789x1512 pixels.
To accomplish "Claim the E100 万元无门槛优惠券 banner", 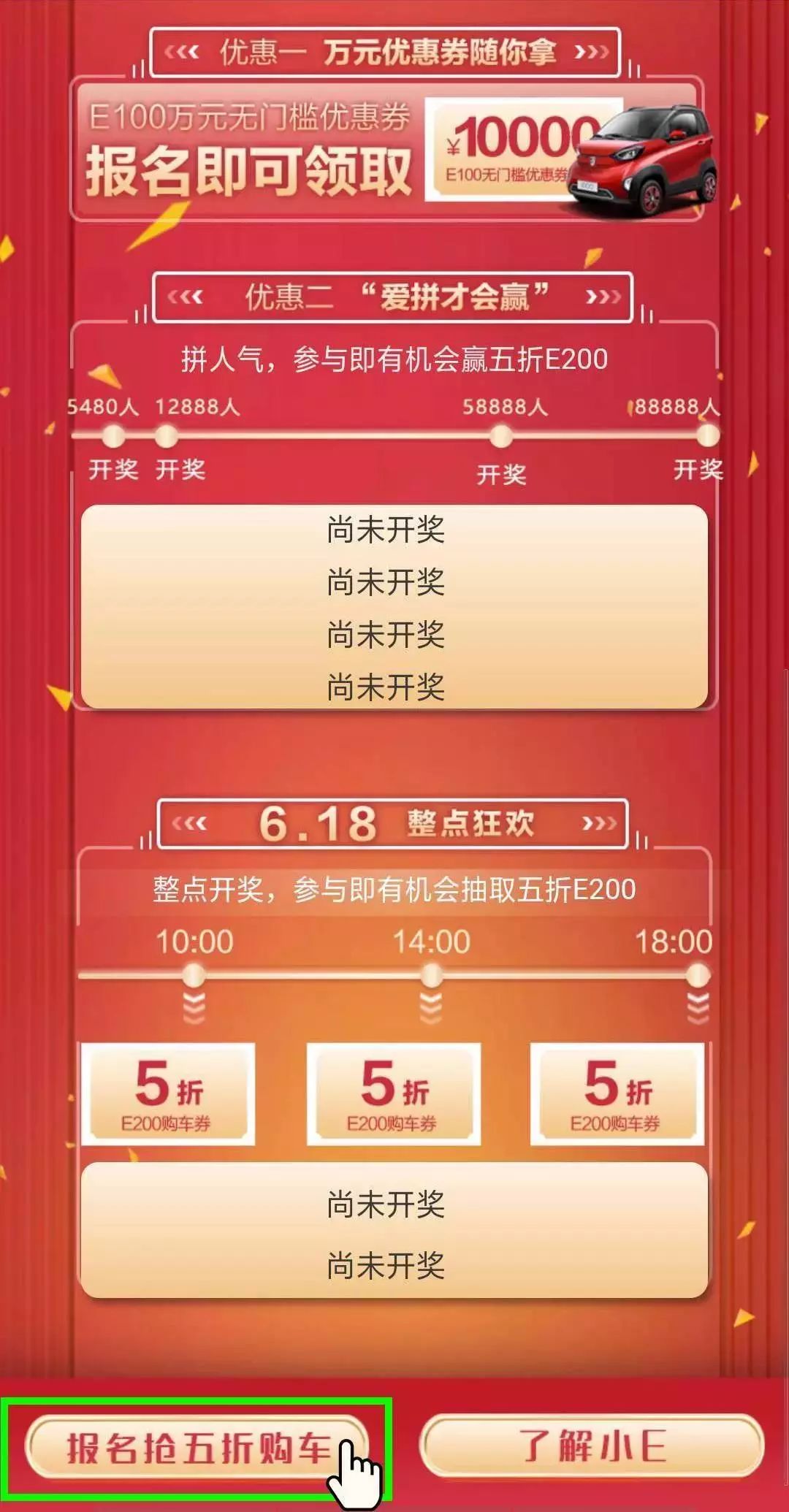I will 387,151.
